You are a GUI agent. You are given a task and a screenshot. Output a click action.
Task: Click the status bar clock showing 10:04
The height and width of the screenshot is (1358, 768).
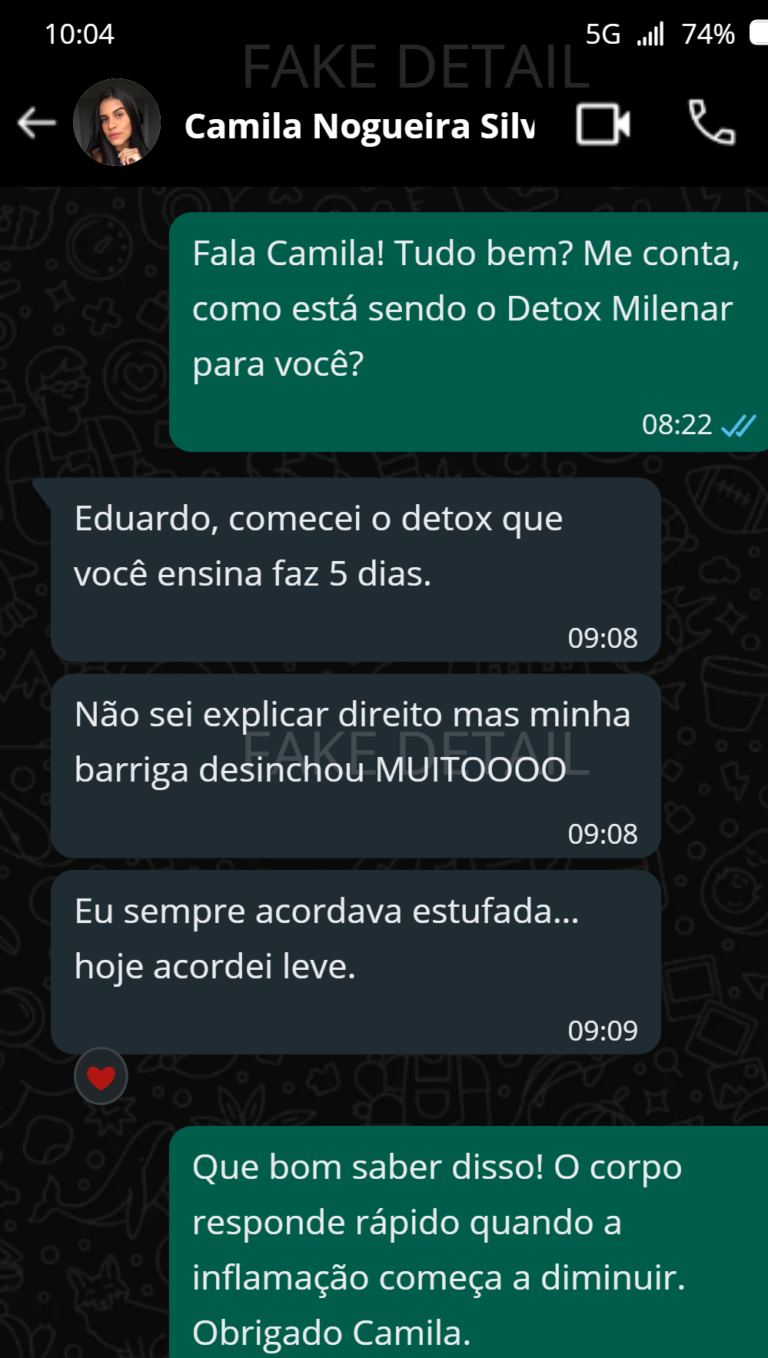(80, 33)
